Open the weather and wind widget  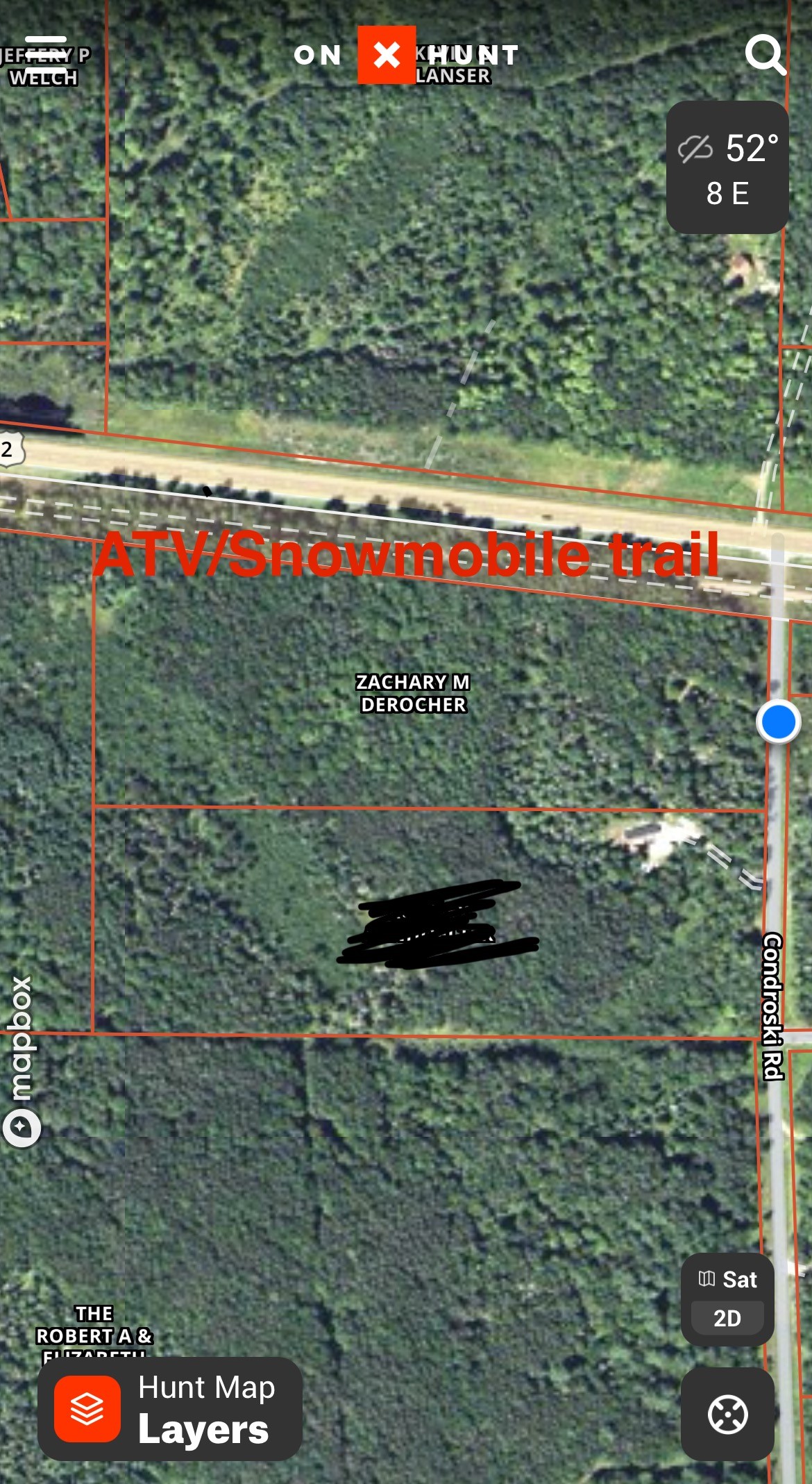click(x=727, y=167)
